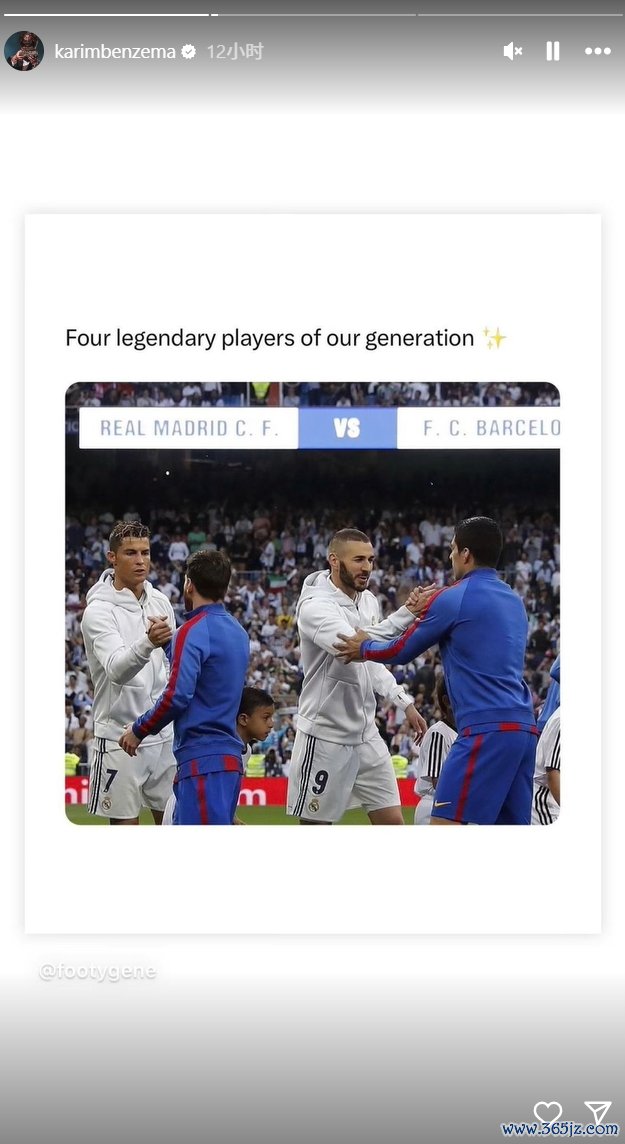Share the story via paper plane icon

[x=598, y=1113]
